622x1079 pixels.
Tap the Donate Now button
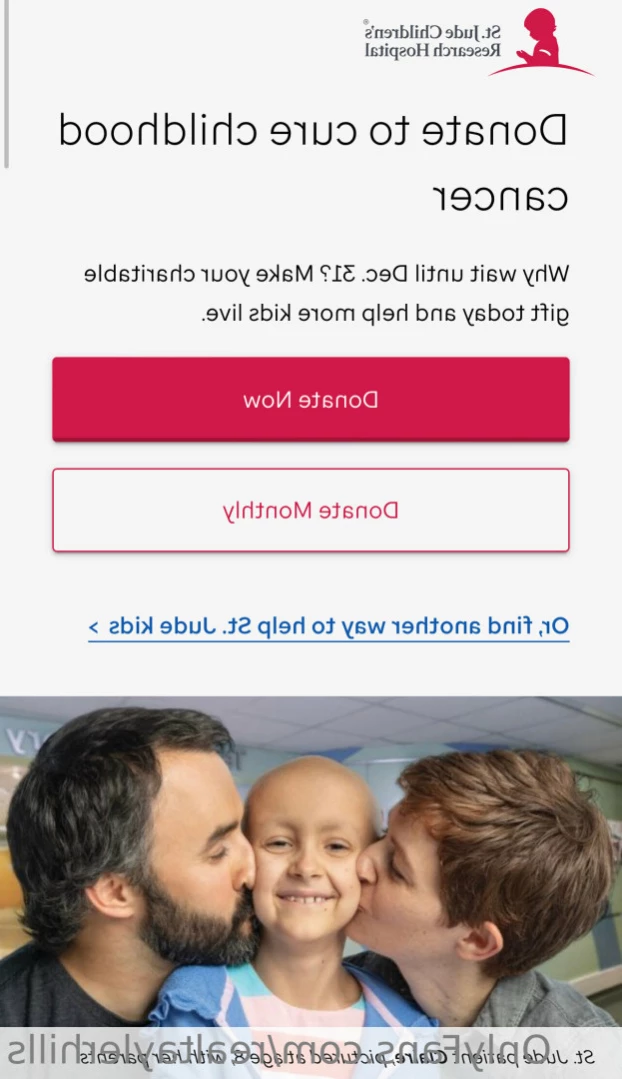(311, 399)
